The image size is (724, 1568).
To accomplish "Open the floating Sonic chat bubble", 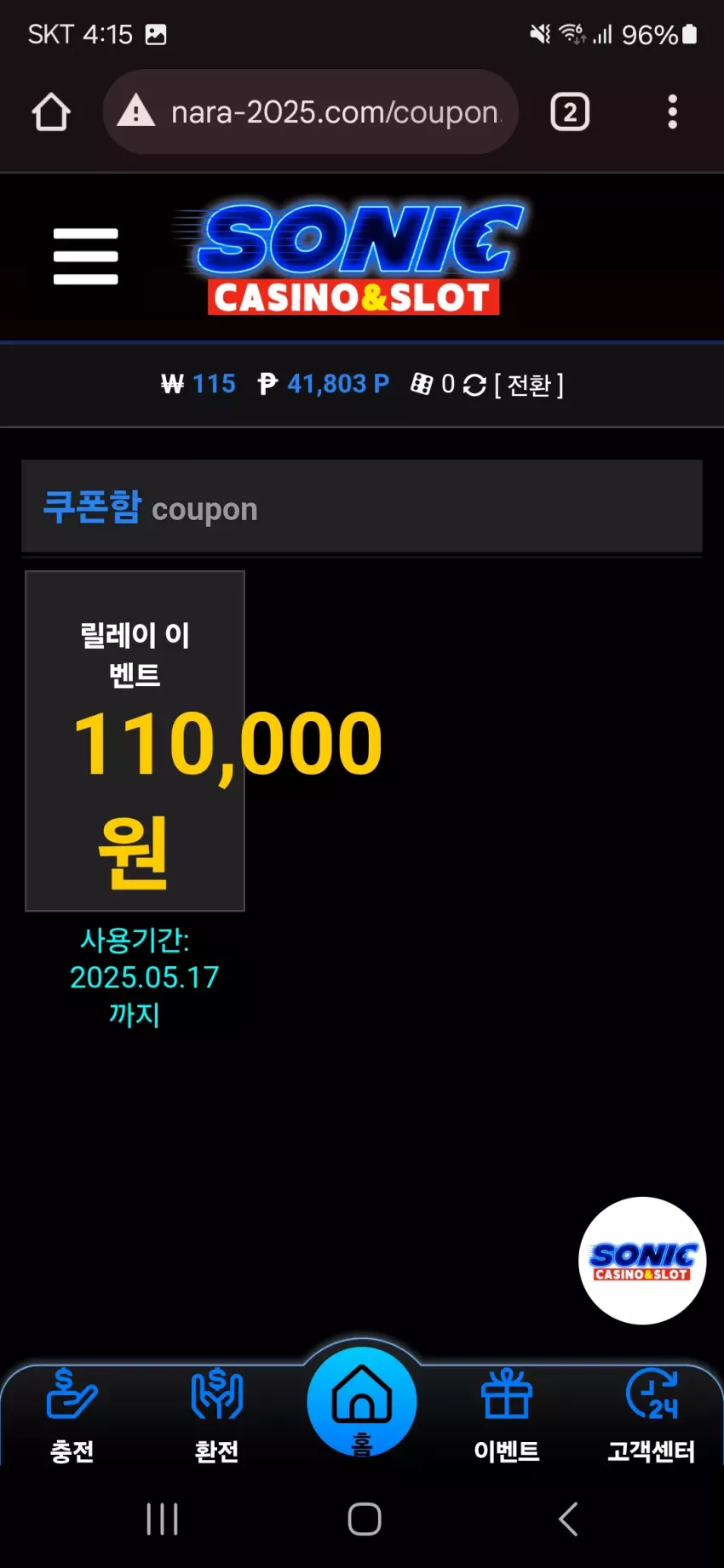I will click(642, 1261).
